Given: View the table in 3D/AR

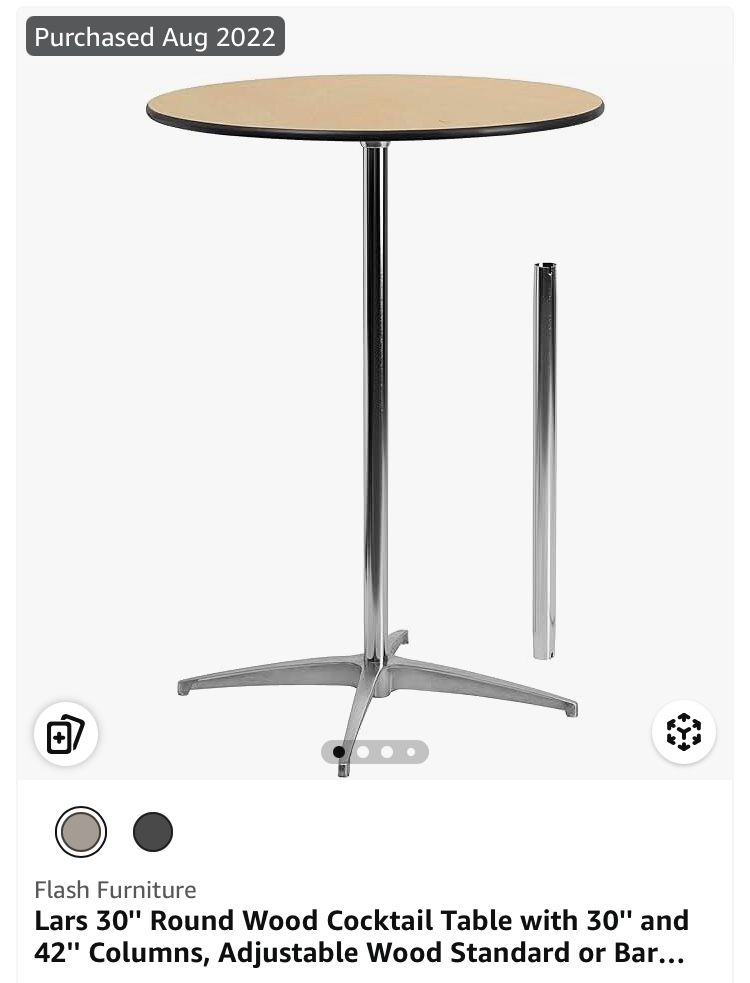Looking at the screenshot, I should (684, 731).
